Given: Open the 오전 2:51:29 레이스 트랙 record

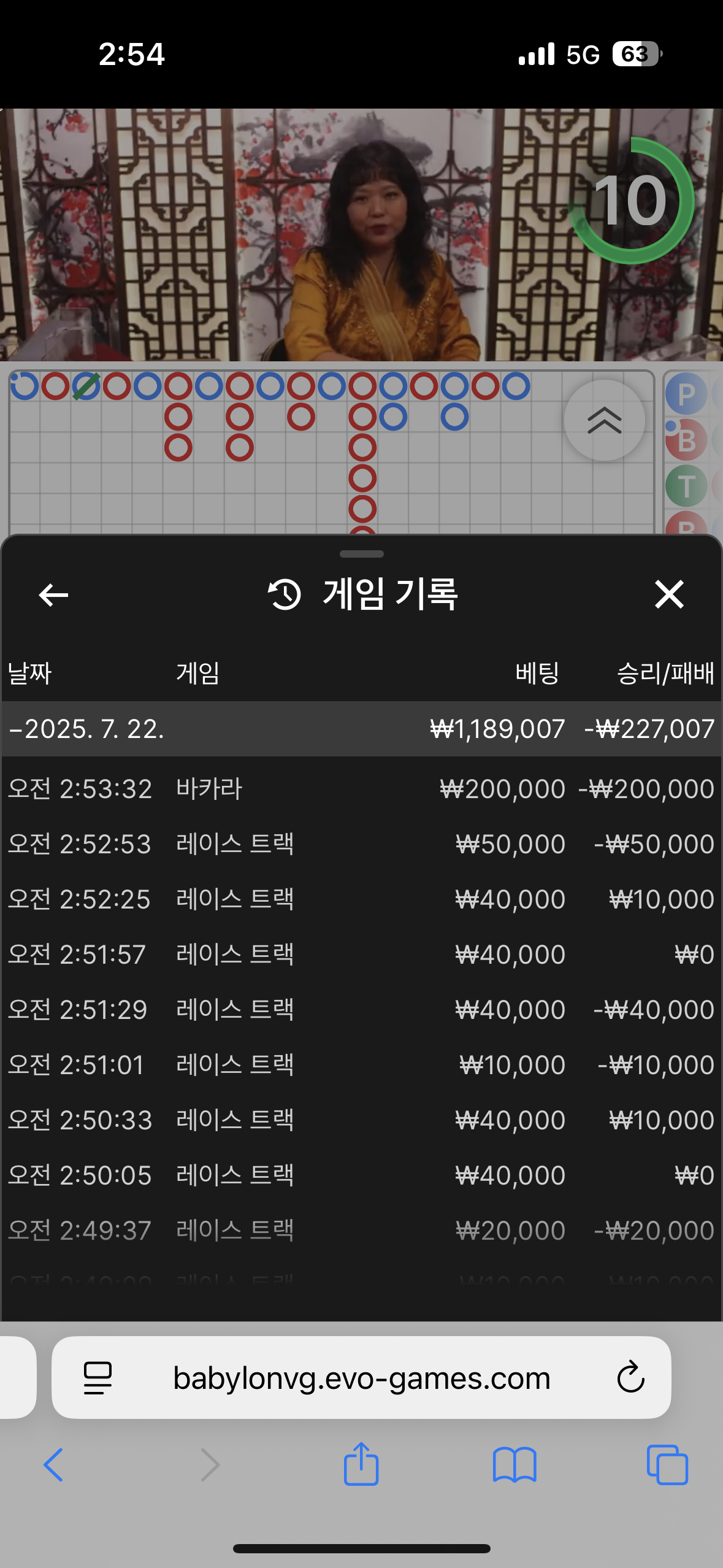Looking at the screenshot, I should (361, 1009).
